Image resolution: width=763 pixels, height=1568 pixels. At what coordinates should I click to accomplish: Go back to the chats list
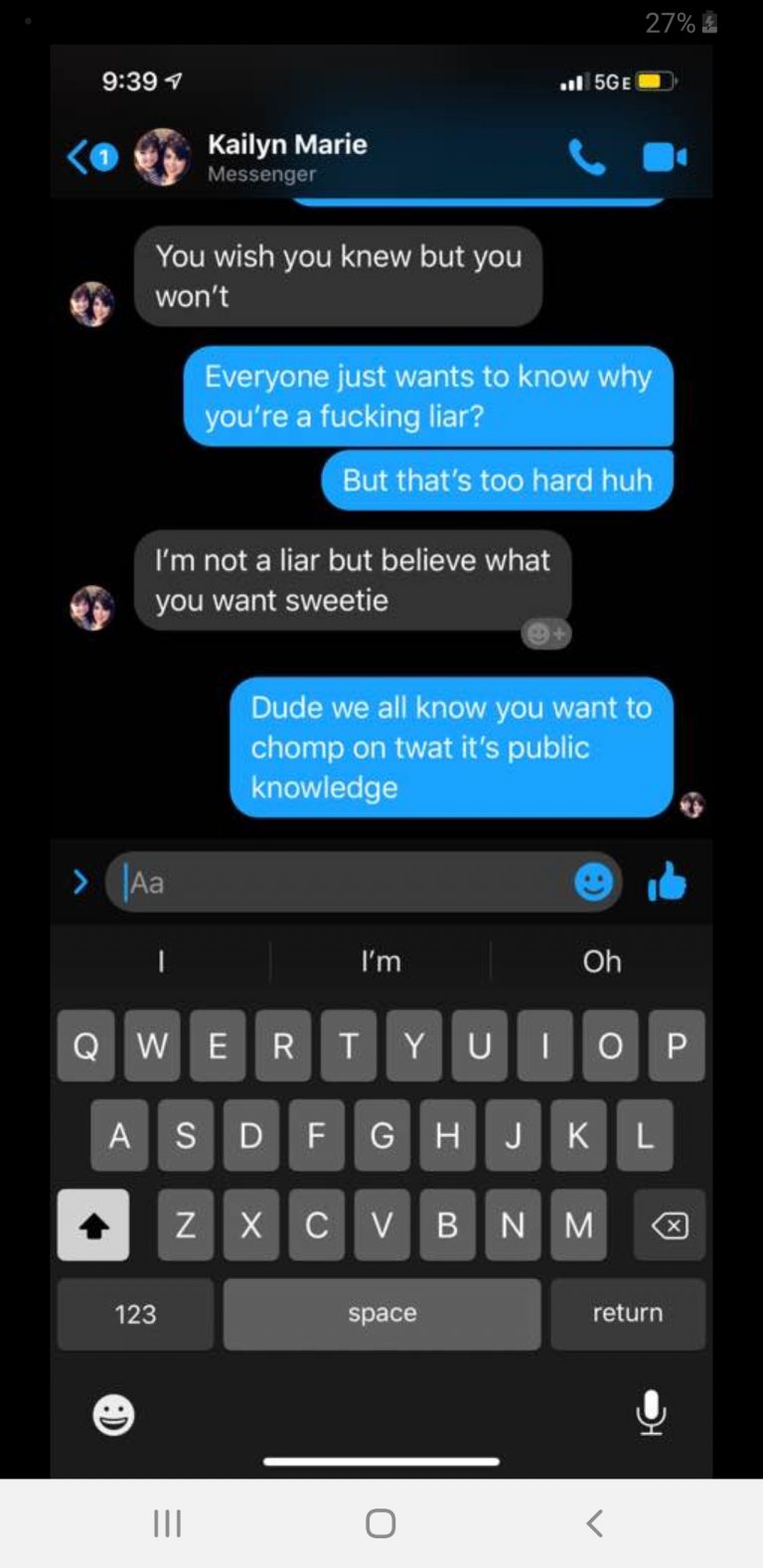pos(90,157)
